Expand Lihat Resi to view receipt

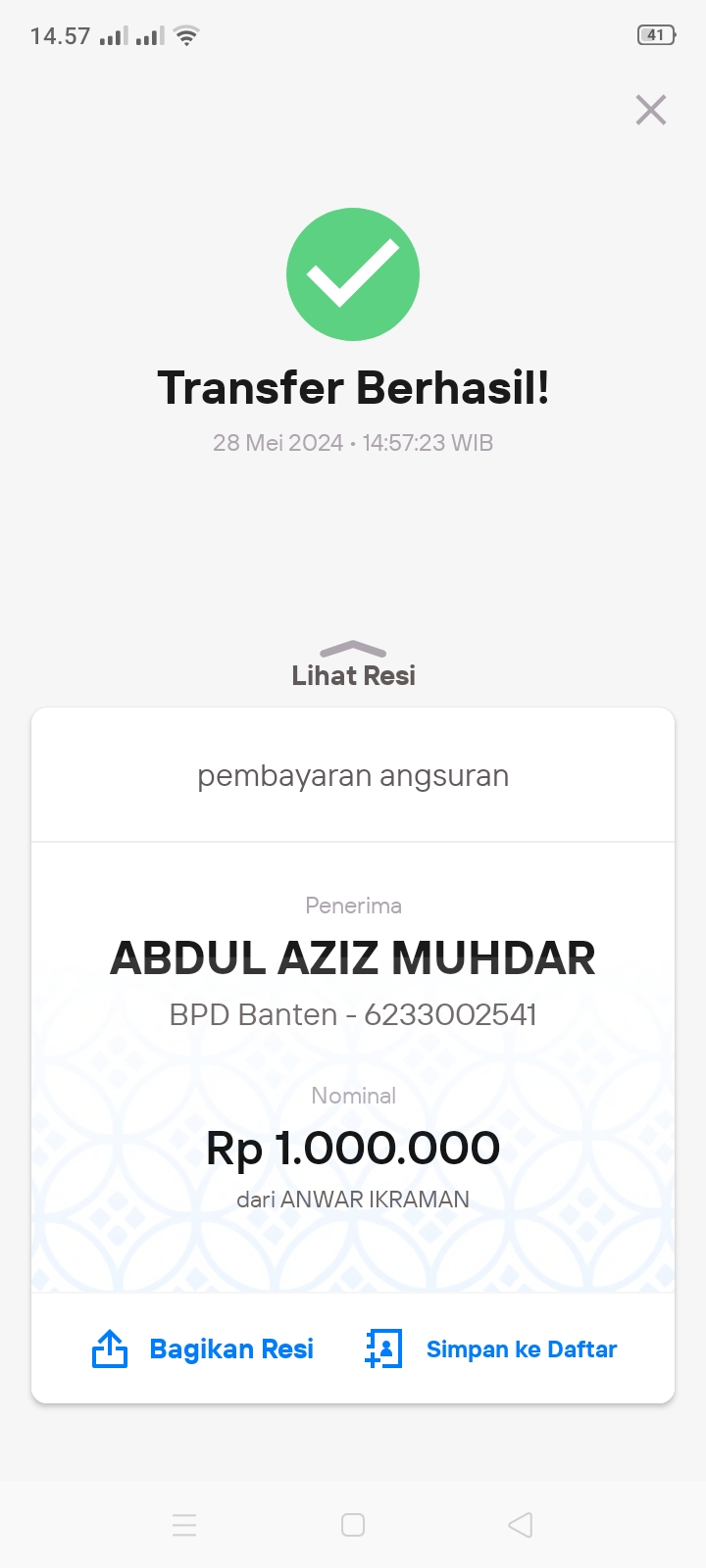(353, 664)
